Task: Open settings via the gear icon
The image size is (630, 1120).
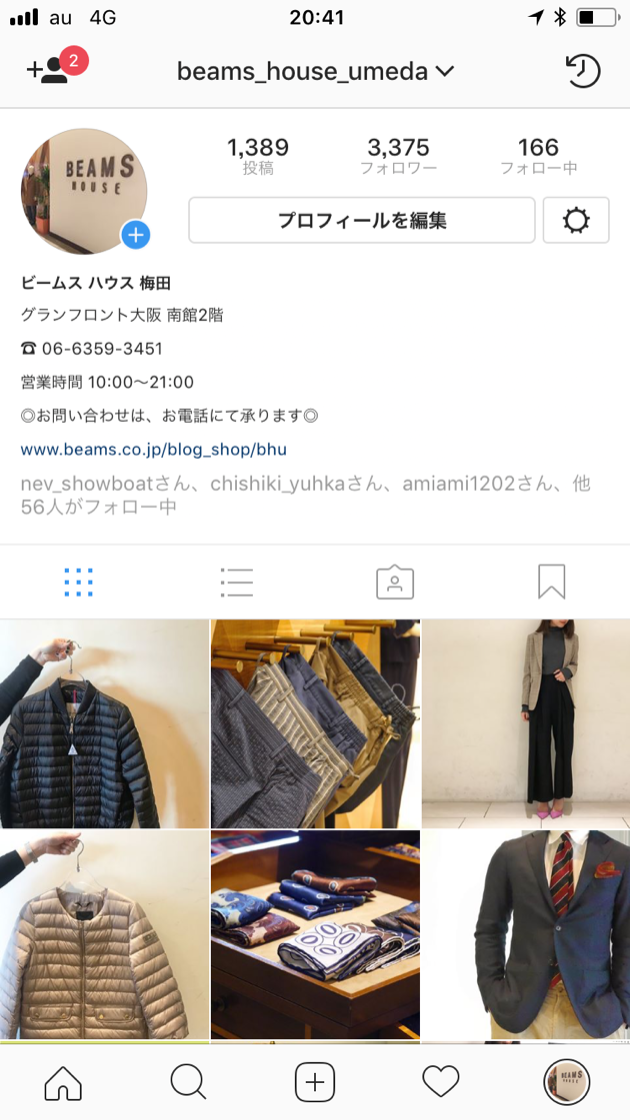Action: point(576,220)
